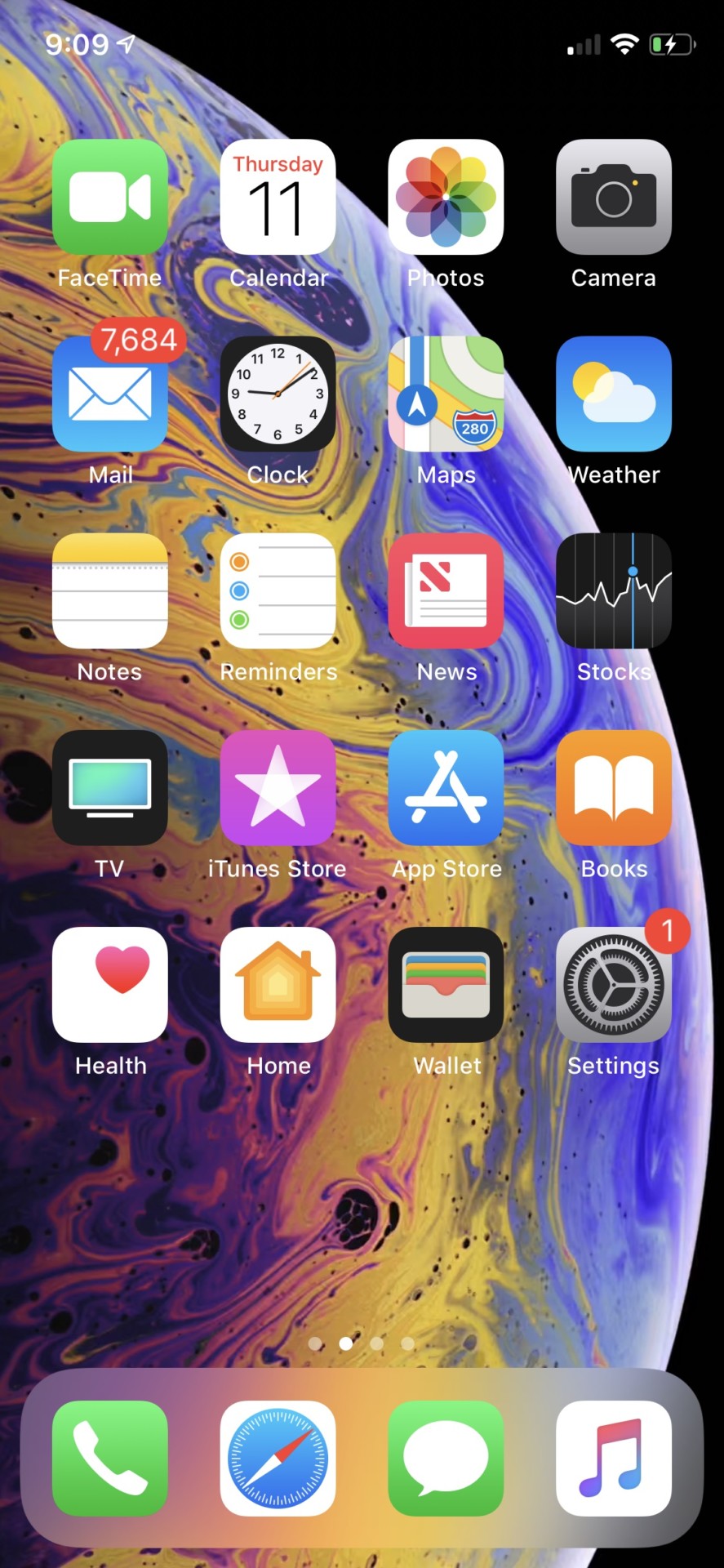Open the TV app
Image resolution: width=724 pixels, height=1568 pixels.
(110, 787)
